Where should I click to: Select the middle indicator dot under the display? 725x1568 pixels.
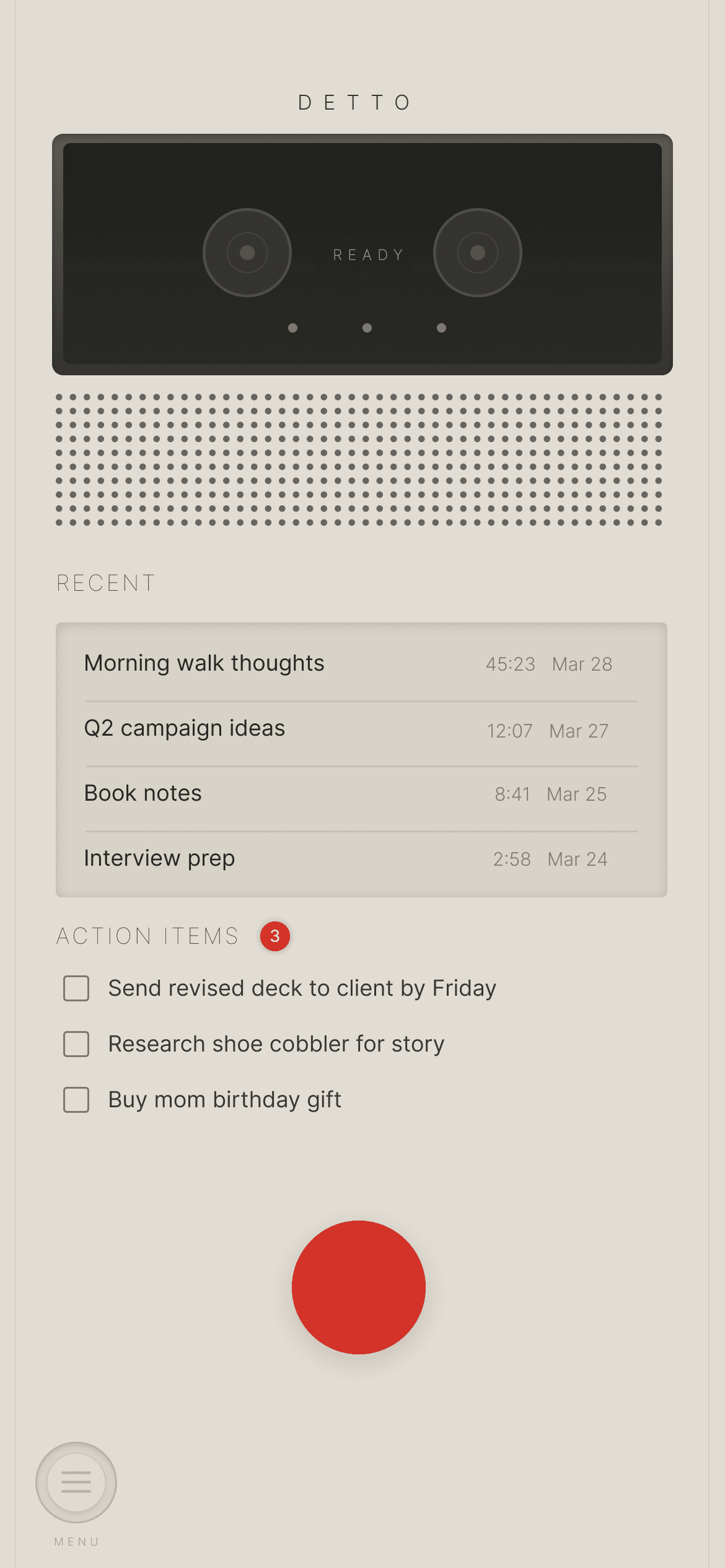point(367,328)
